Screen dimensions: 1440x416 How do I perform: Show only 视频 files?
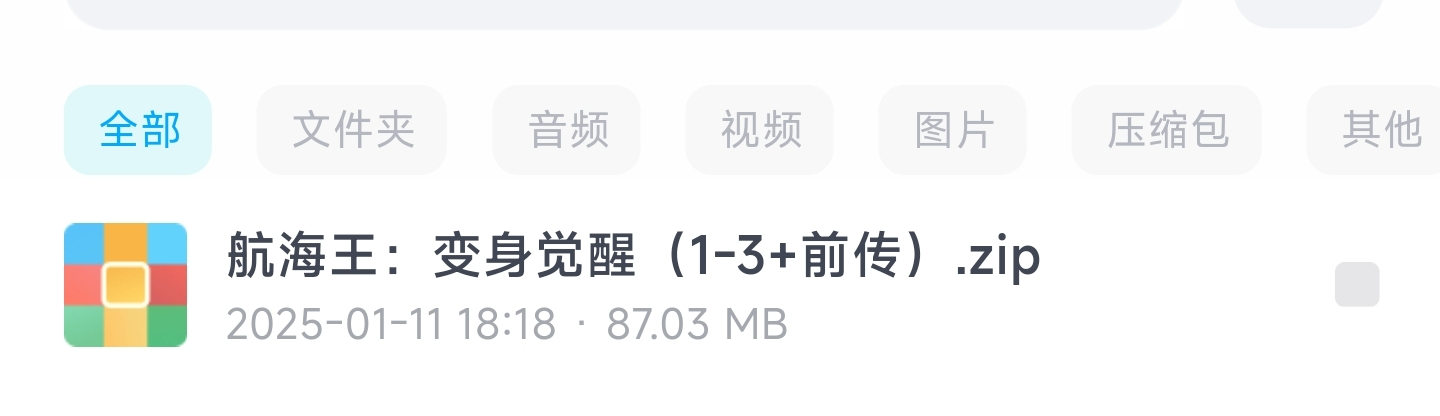tap(760, 130)
